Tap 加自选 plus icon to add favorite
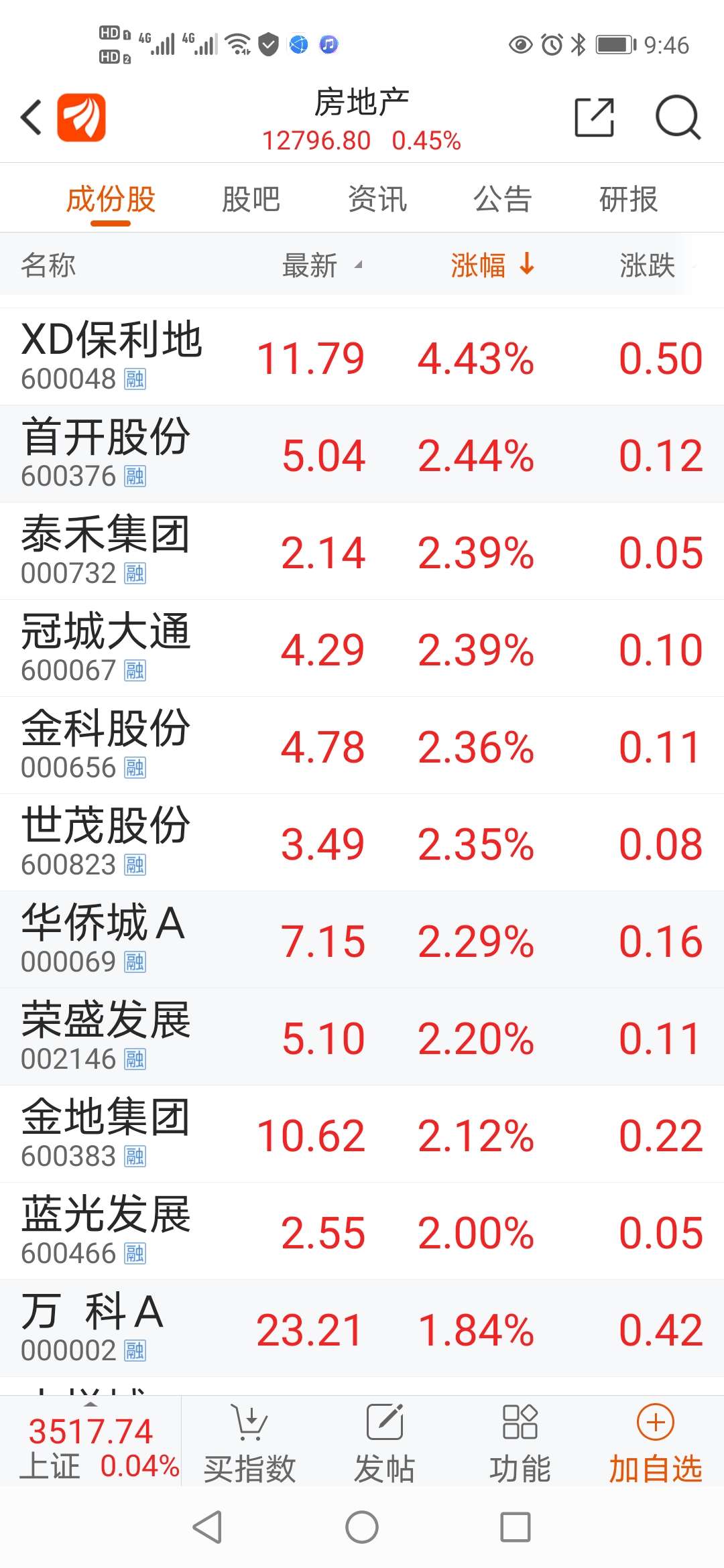 (654, 1441)
